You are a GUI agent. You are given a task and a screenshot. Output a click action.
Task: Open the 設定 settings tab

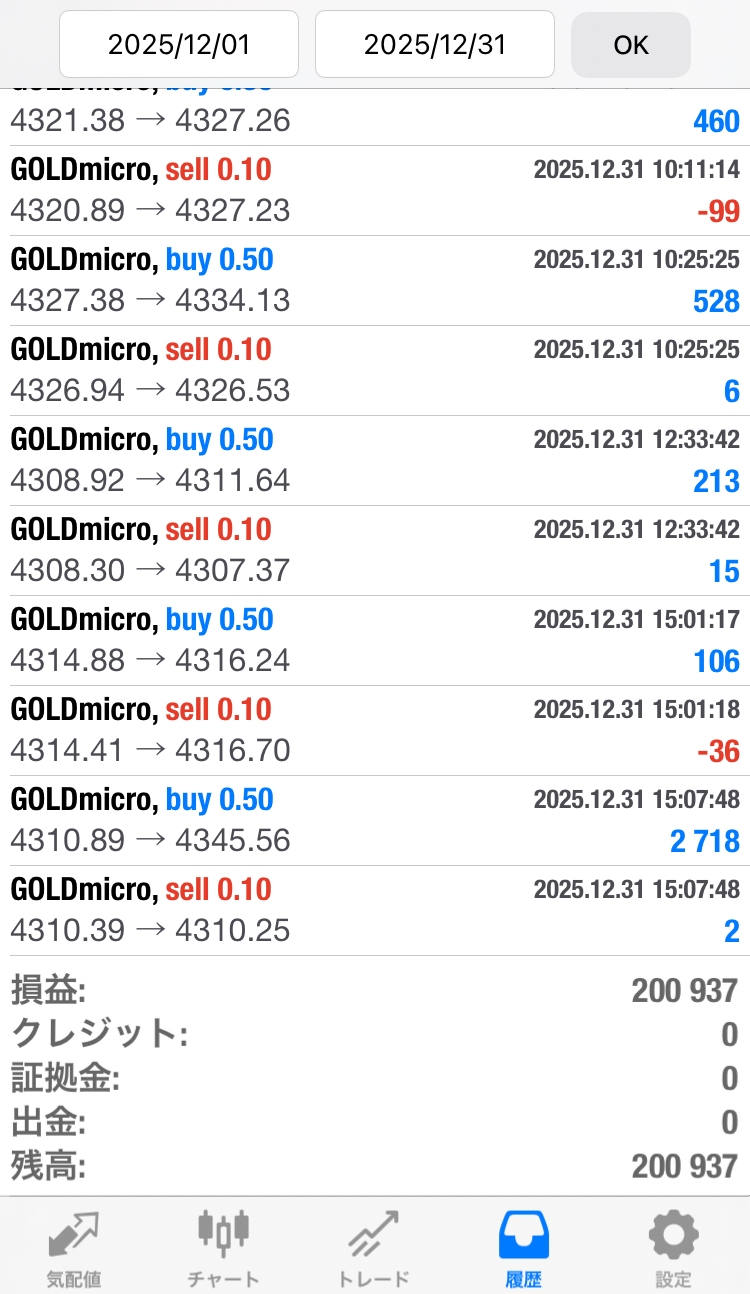pos(673,1247)
